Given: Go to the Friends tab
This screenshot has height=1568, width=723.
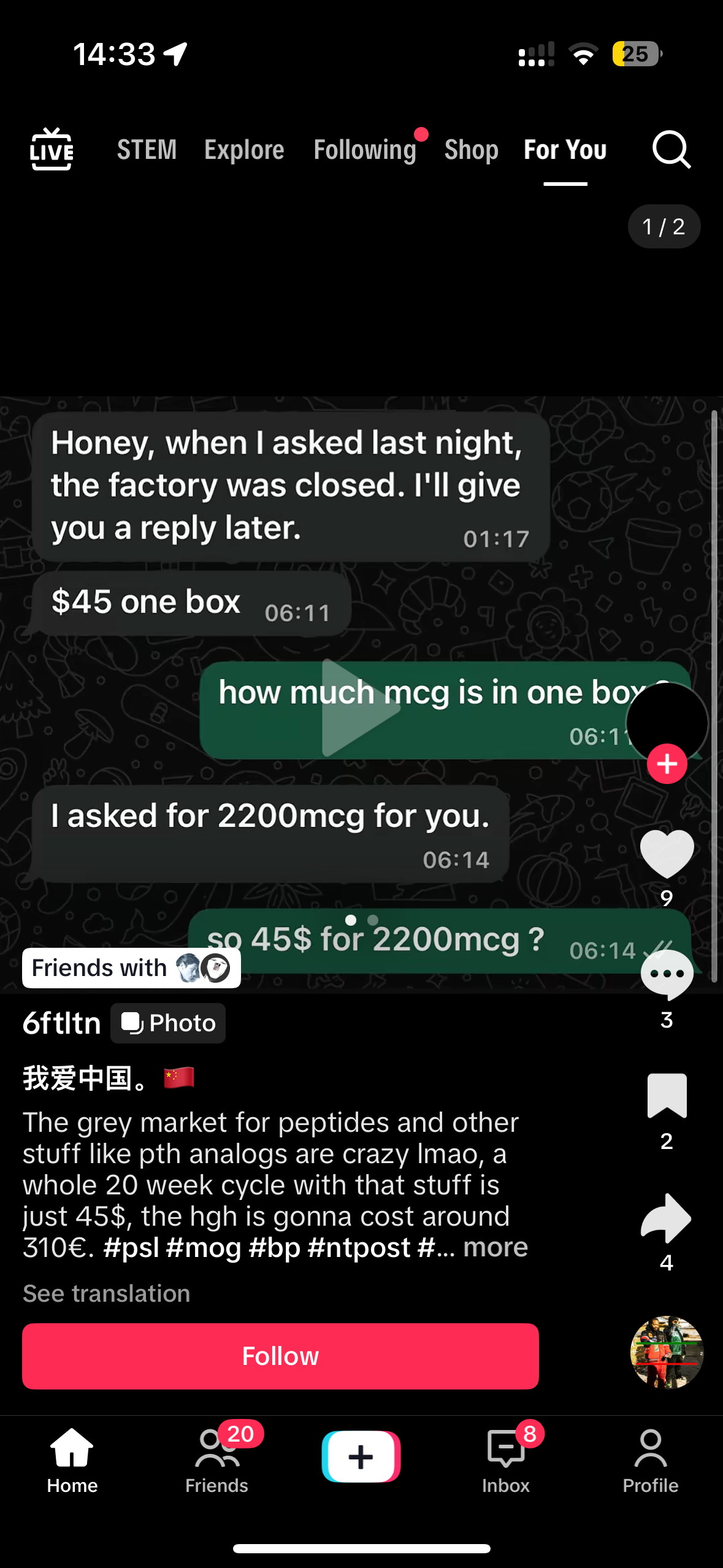Looking at the screenshot, I should [x=216, y=1461].
